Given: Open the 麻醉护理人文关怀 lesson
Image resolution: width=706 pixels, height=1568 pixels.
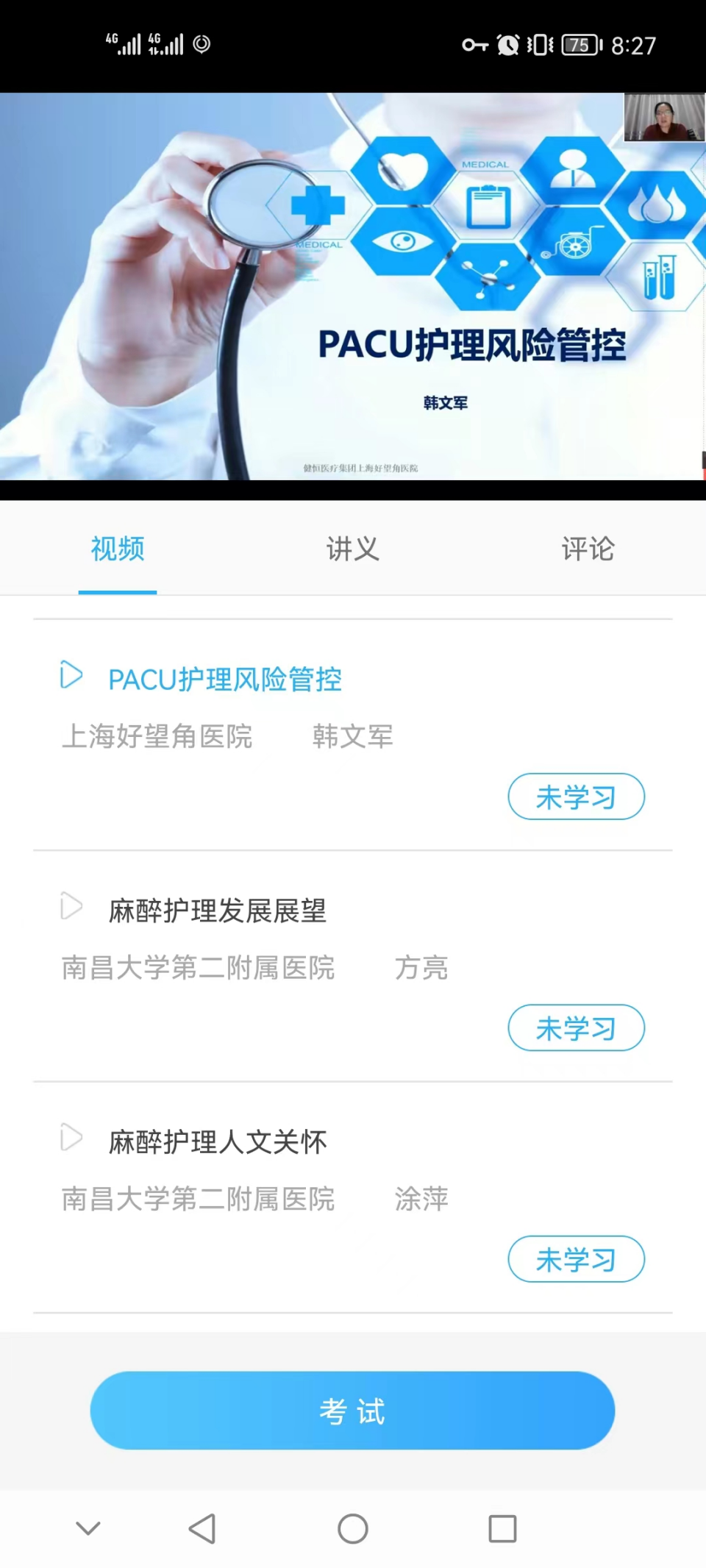Looking at the screenshot, I should pyautogui.click(x=217, y=1141).
